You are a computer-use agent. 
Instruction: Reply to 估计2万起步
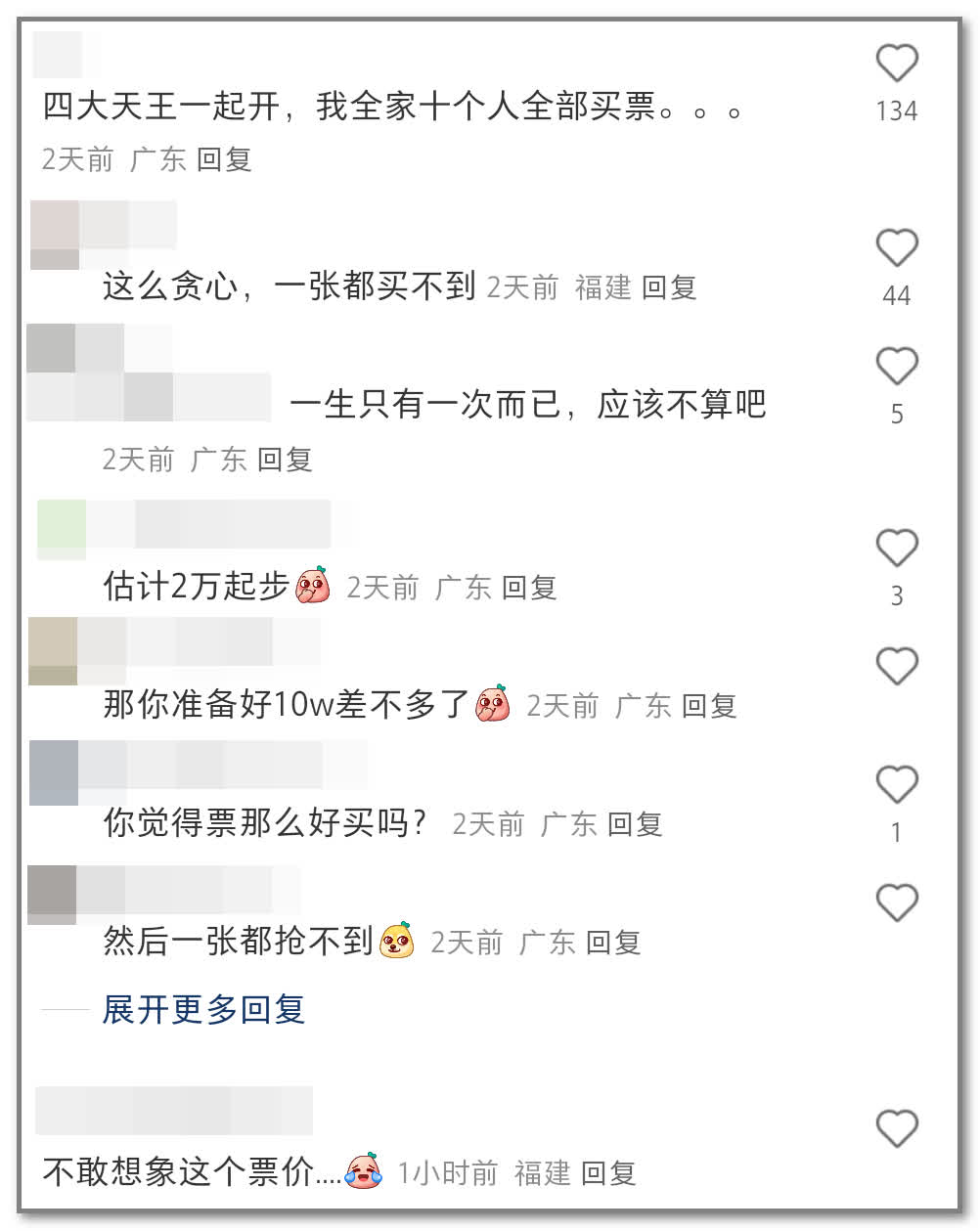pyautogui.click(x=529, y=588)
